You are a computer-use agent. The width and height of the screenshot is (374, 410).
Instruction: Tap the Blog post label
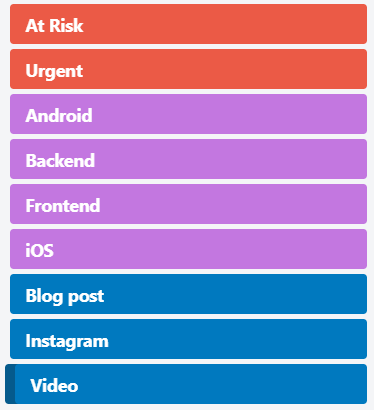[188, 294]
